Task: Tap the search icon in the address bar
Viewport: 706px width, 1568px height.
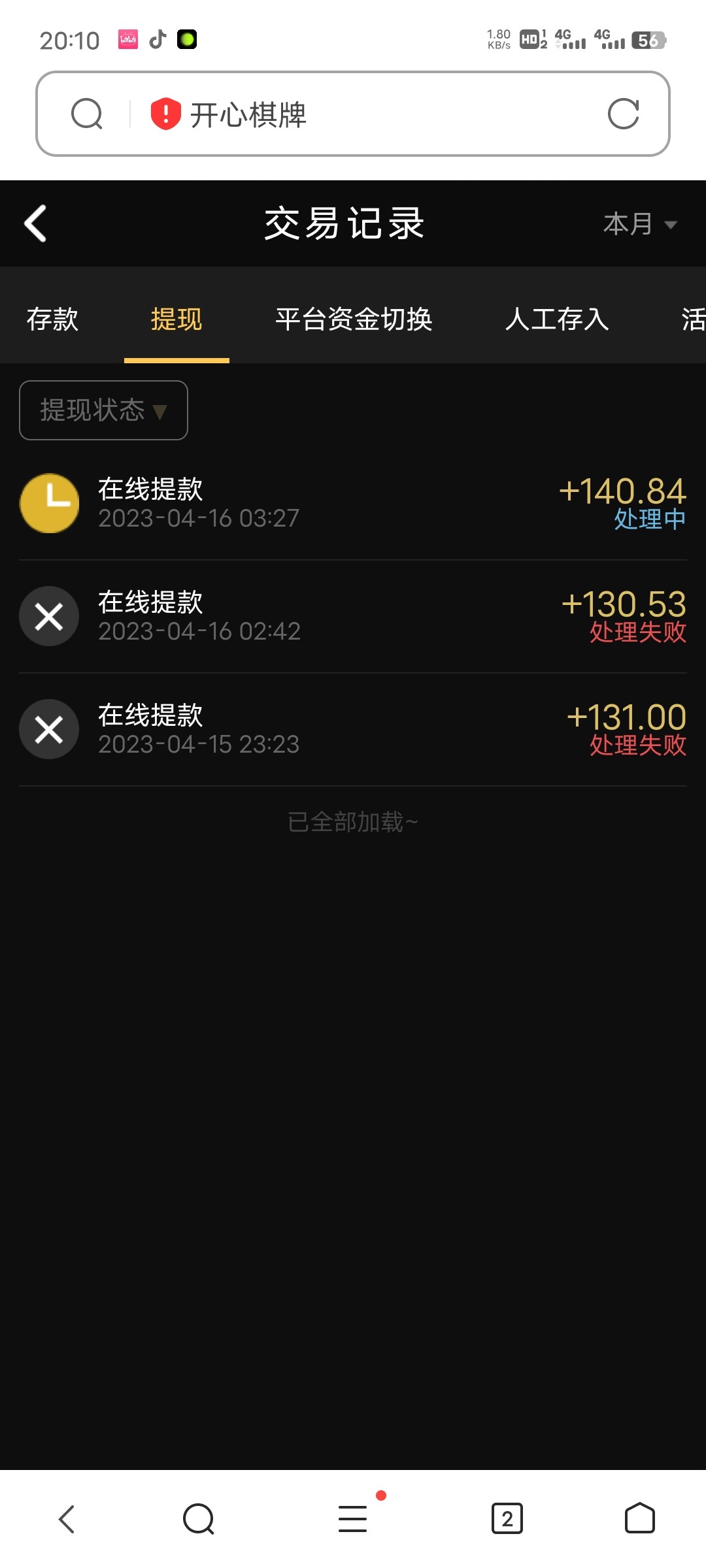Action: point(87,114)
